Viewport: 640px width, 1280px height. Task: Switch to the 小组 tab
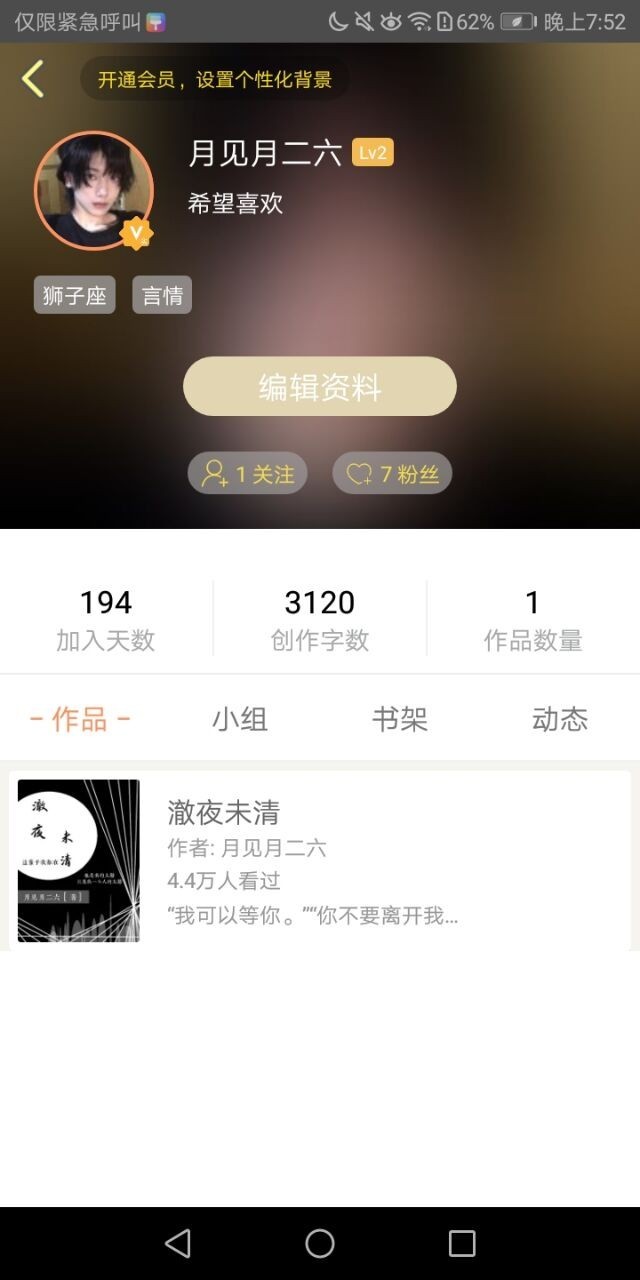[x=240, y=719]
